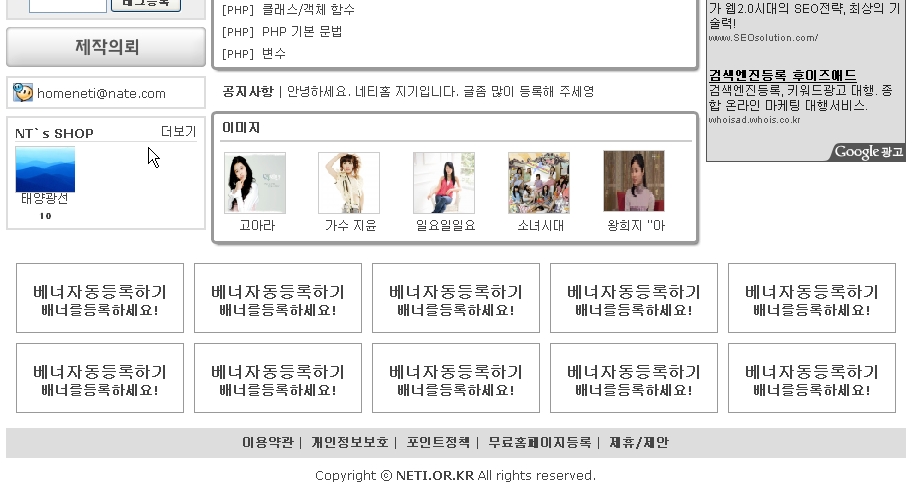Open the 왕희지 image thumbnail
Screen dimensions: 913x496
634,182
